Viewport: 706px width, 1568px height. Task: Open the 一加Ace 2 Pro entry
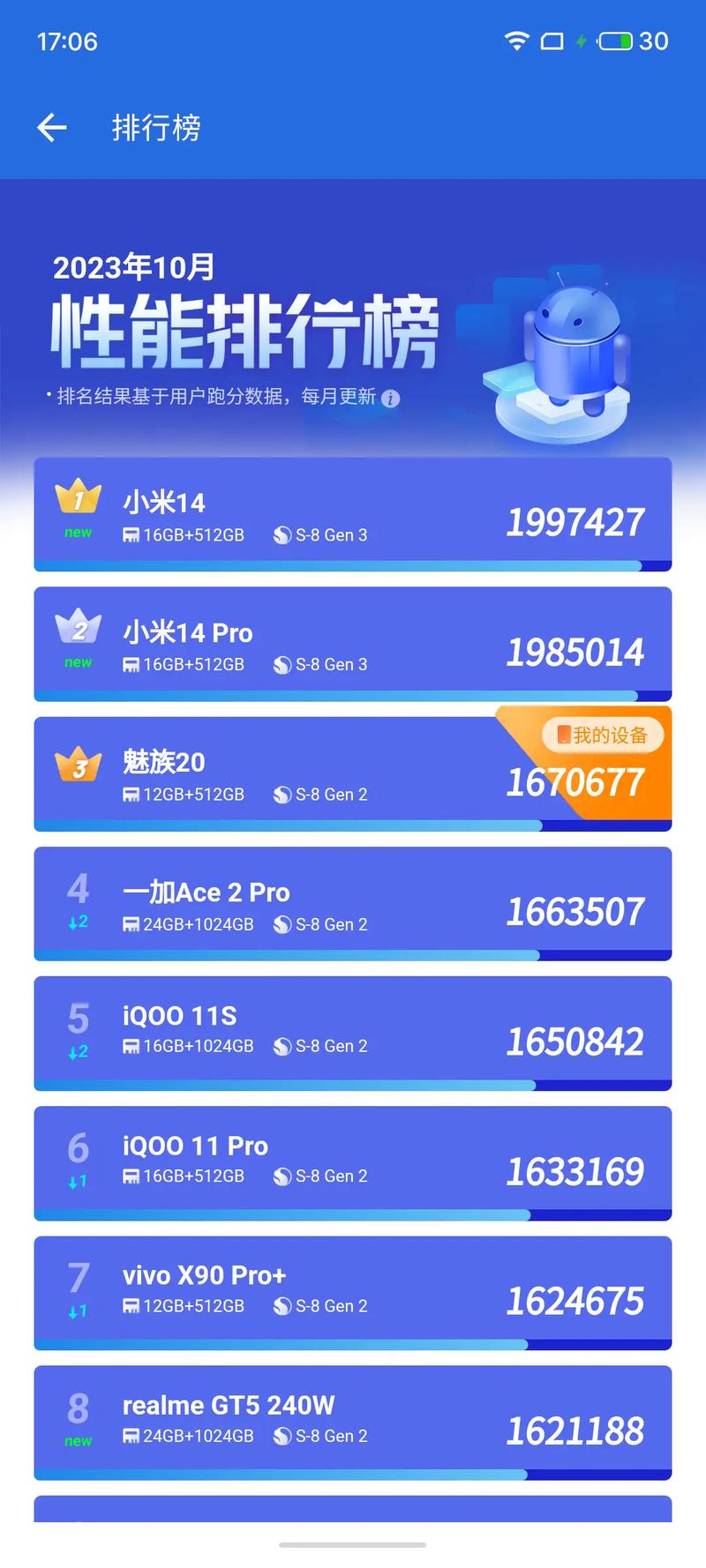pyautogui.click(x=352, y=904)
